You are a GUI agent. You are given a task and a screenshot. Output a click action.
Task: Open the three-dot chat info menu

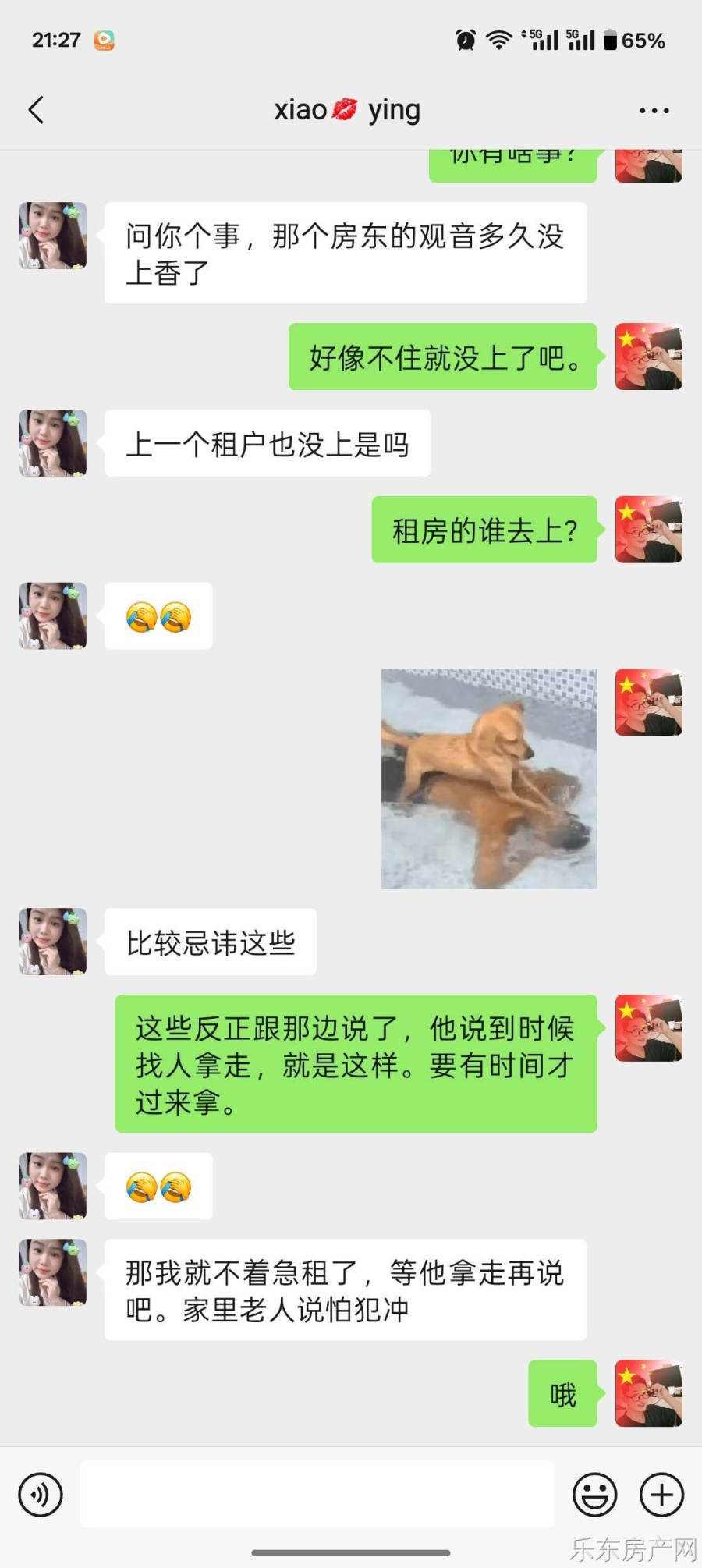(x=654, y=111)
